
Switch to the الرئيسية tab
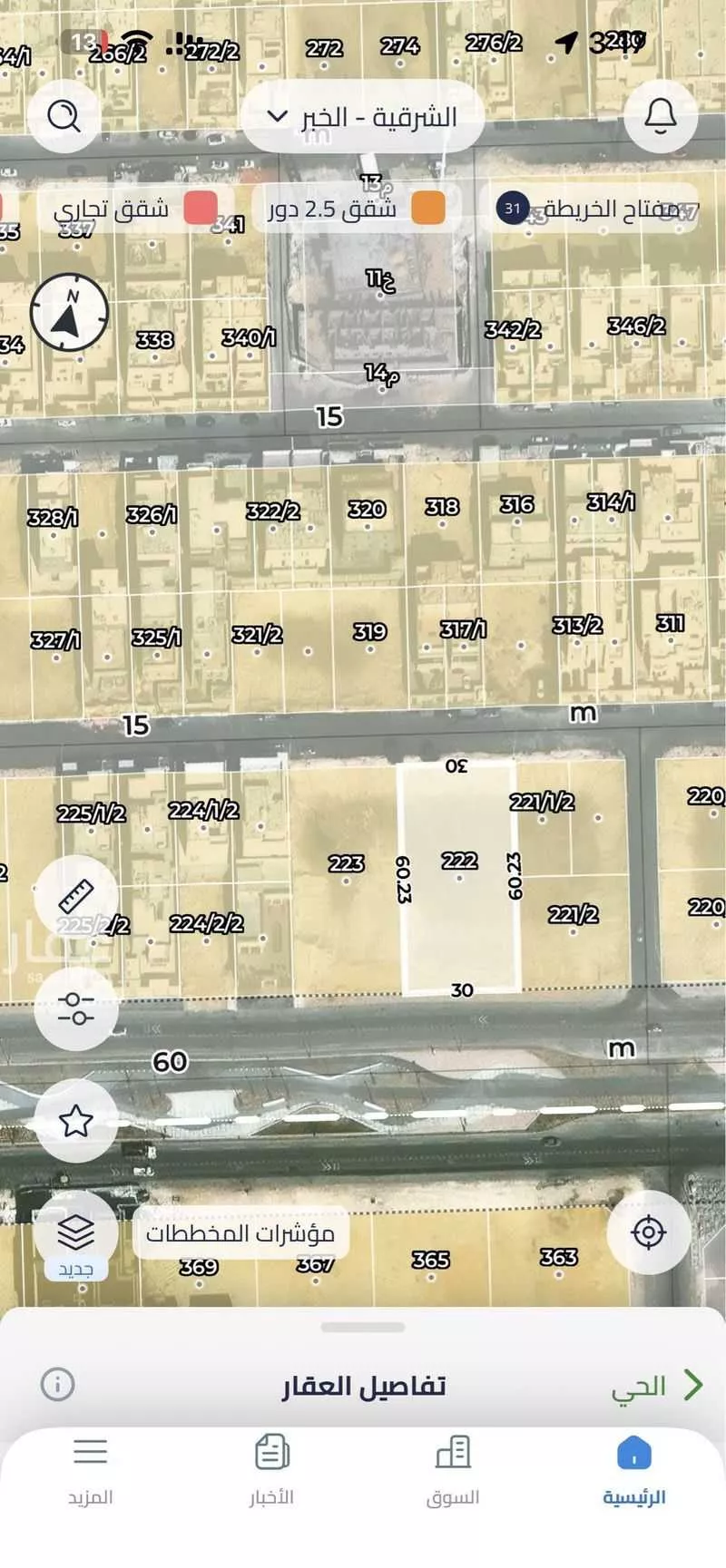point(633,1471)
